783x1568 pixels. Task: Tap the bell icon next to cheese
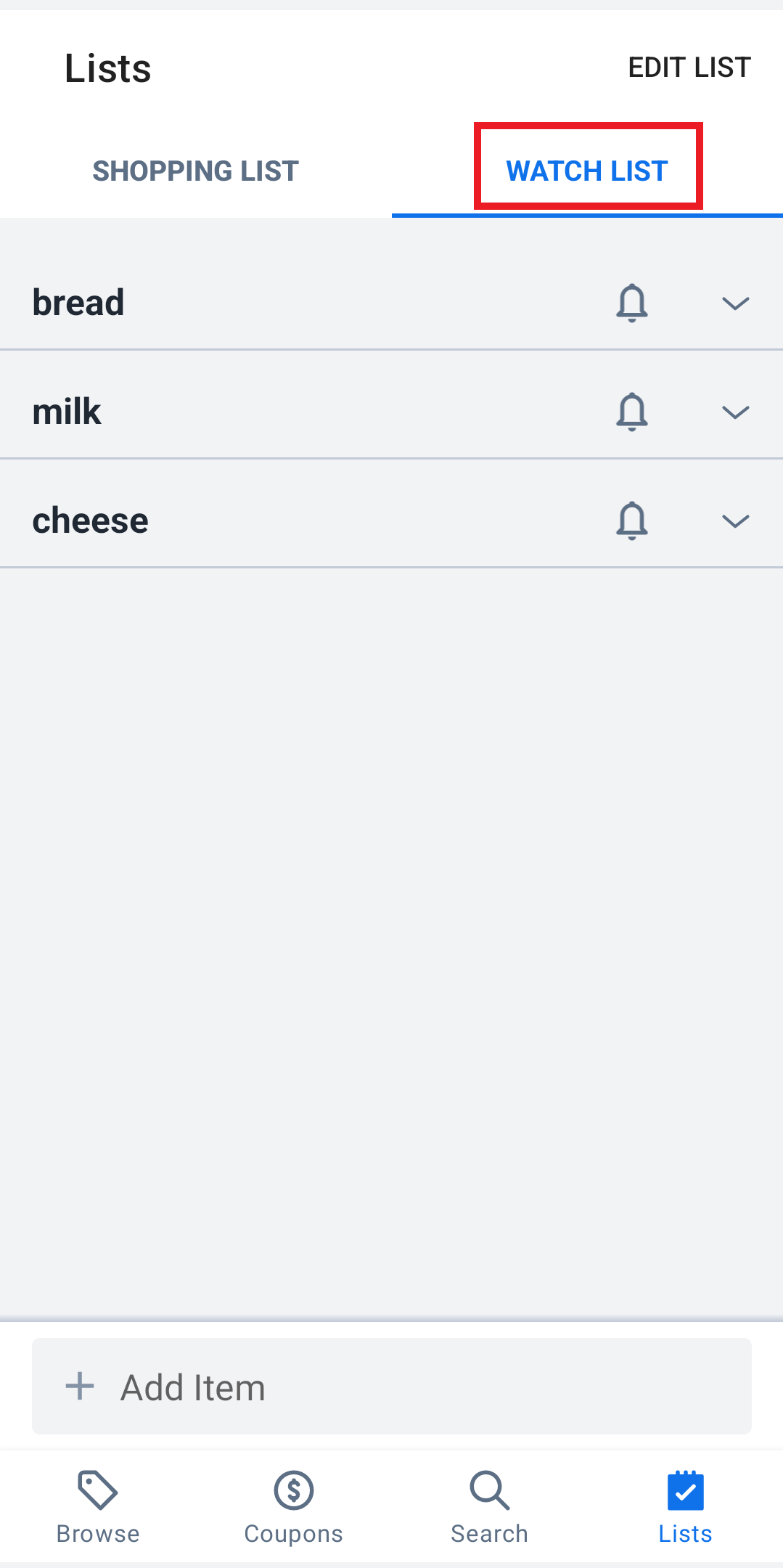point(632,520)
